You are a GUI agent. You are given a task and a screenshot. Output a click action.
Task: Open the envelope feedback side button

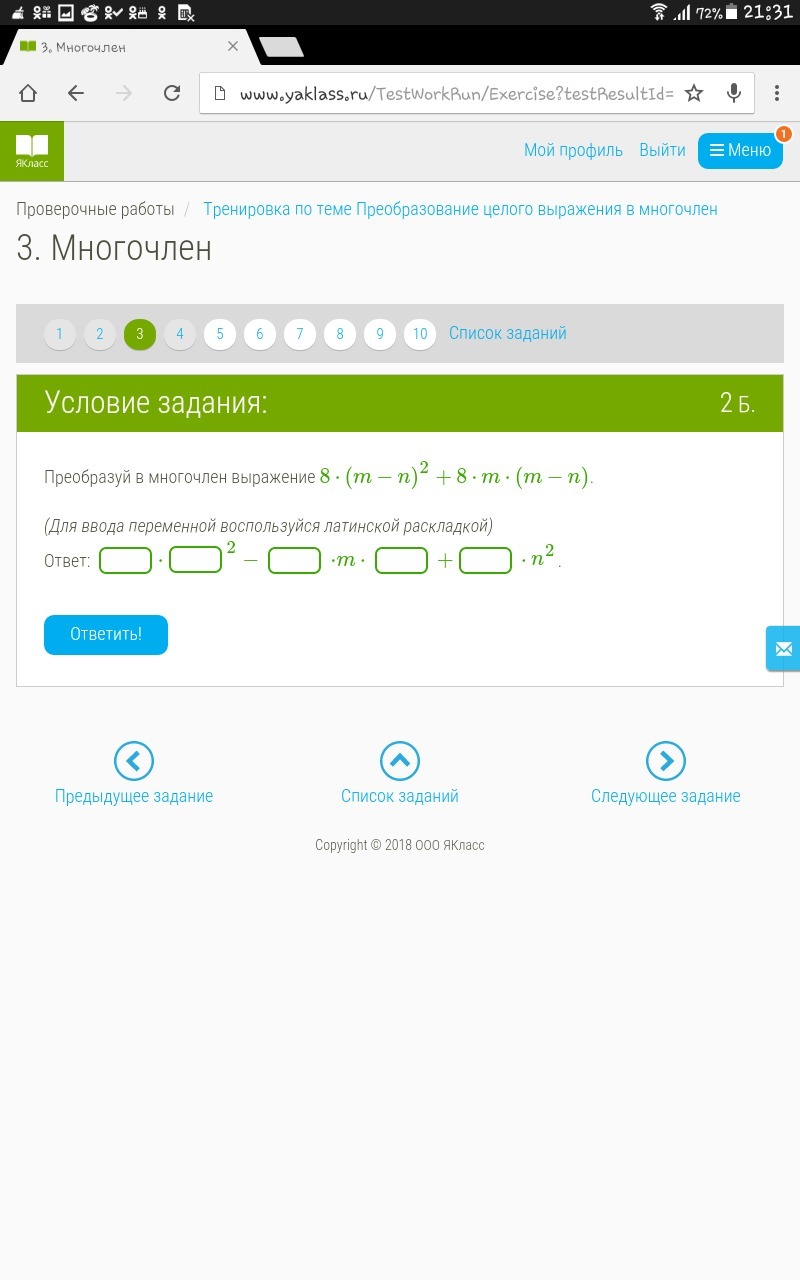tap(783, 648)
